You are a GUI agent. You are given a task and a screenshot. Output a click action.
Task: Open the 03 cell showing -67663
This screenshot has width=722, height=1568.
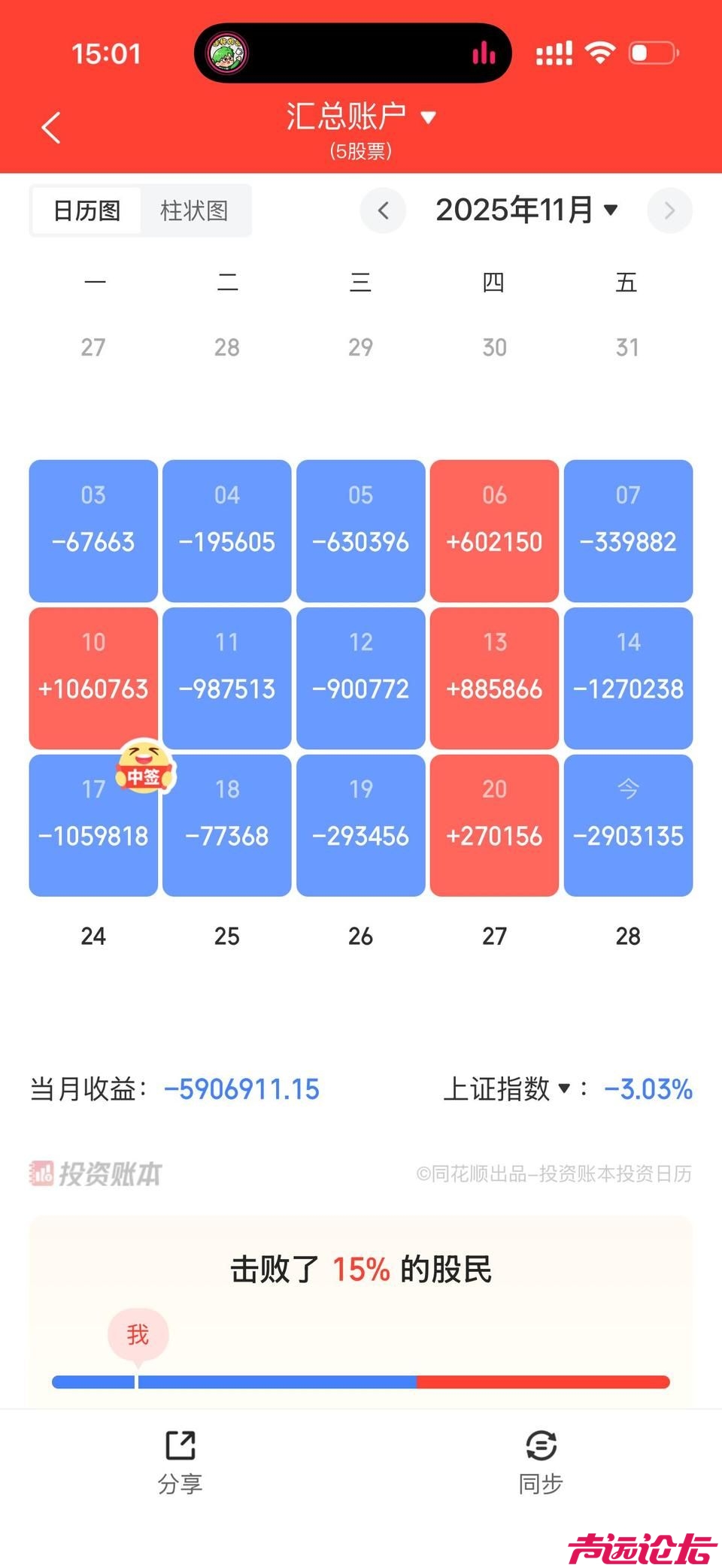(x=93, y=530)
